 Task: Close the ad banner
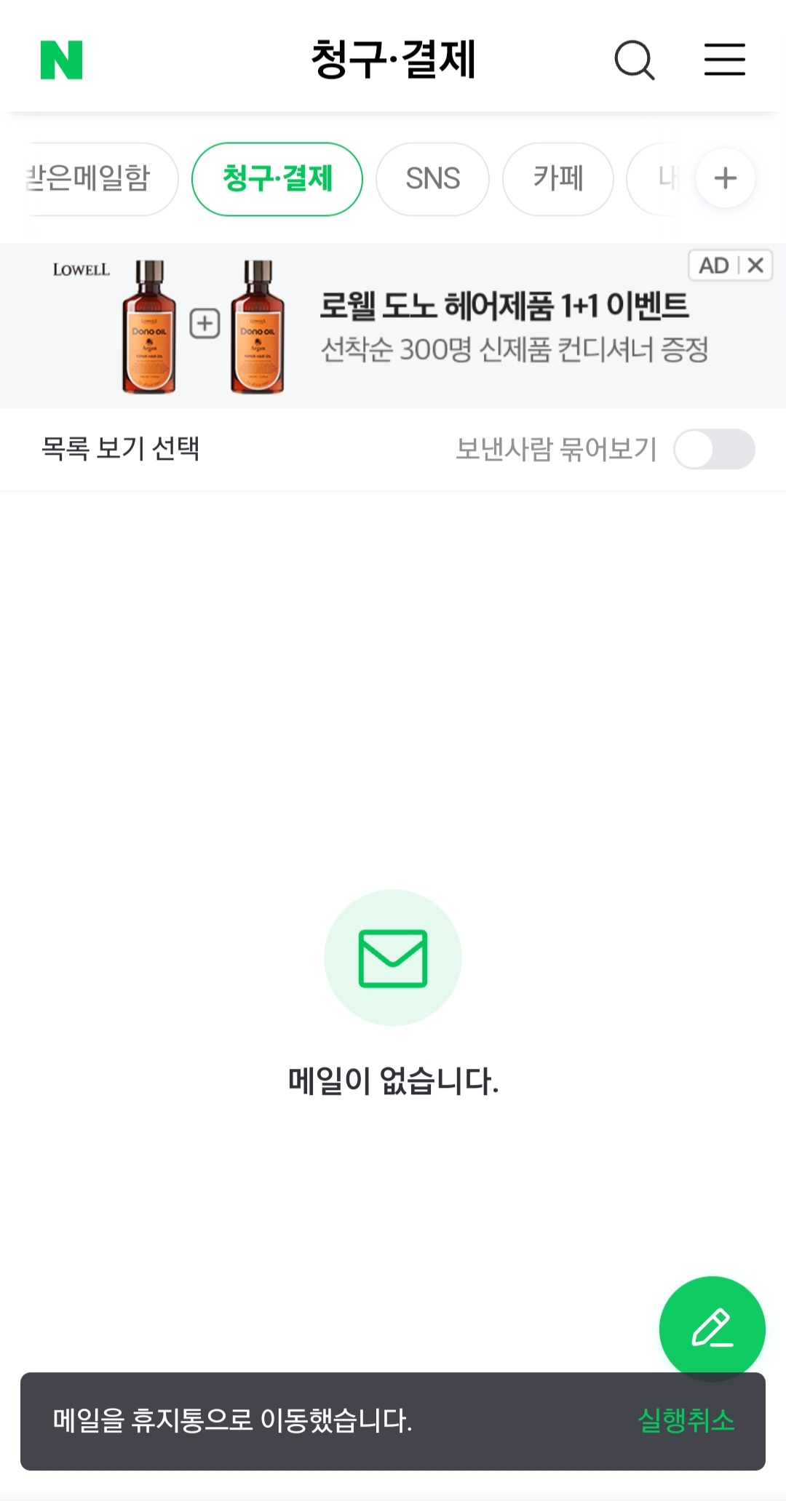pos(755,266)
